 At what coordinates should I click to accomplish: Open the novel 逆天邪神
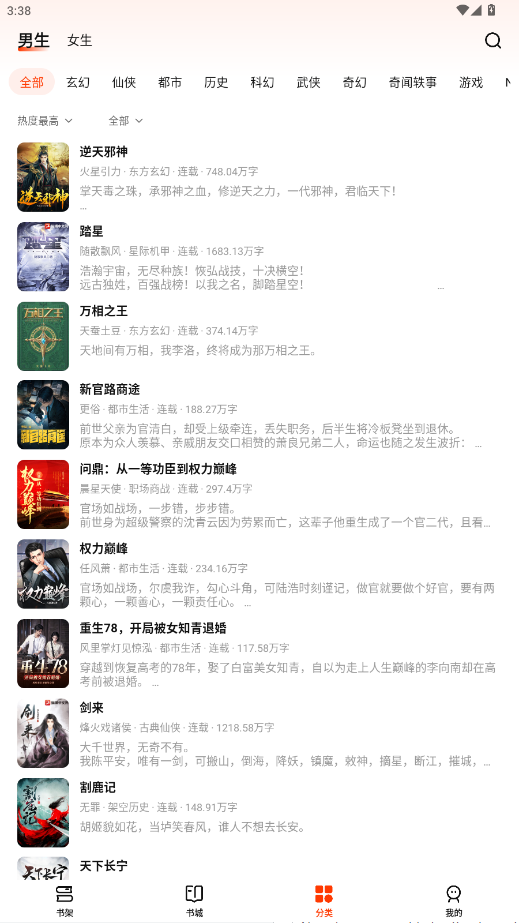(x=260, y=177)
